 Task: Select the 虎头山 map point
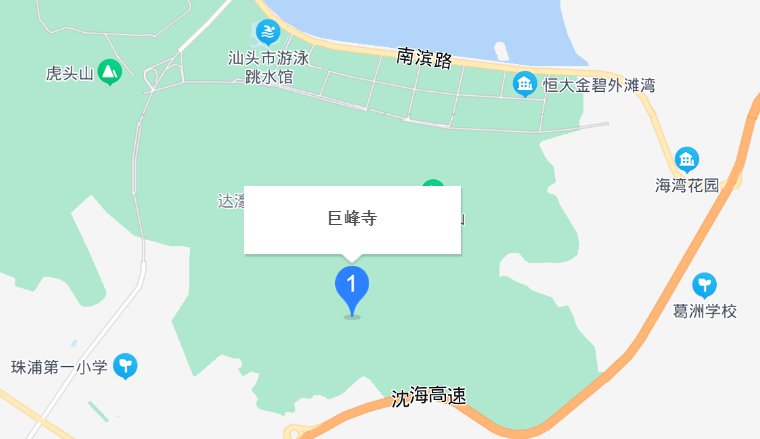pos(110,72)
